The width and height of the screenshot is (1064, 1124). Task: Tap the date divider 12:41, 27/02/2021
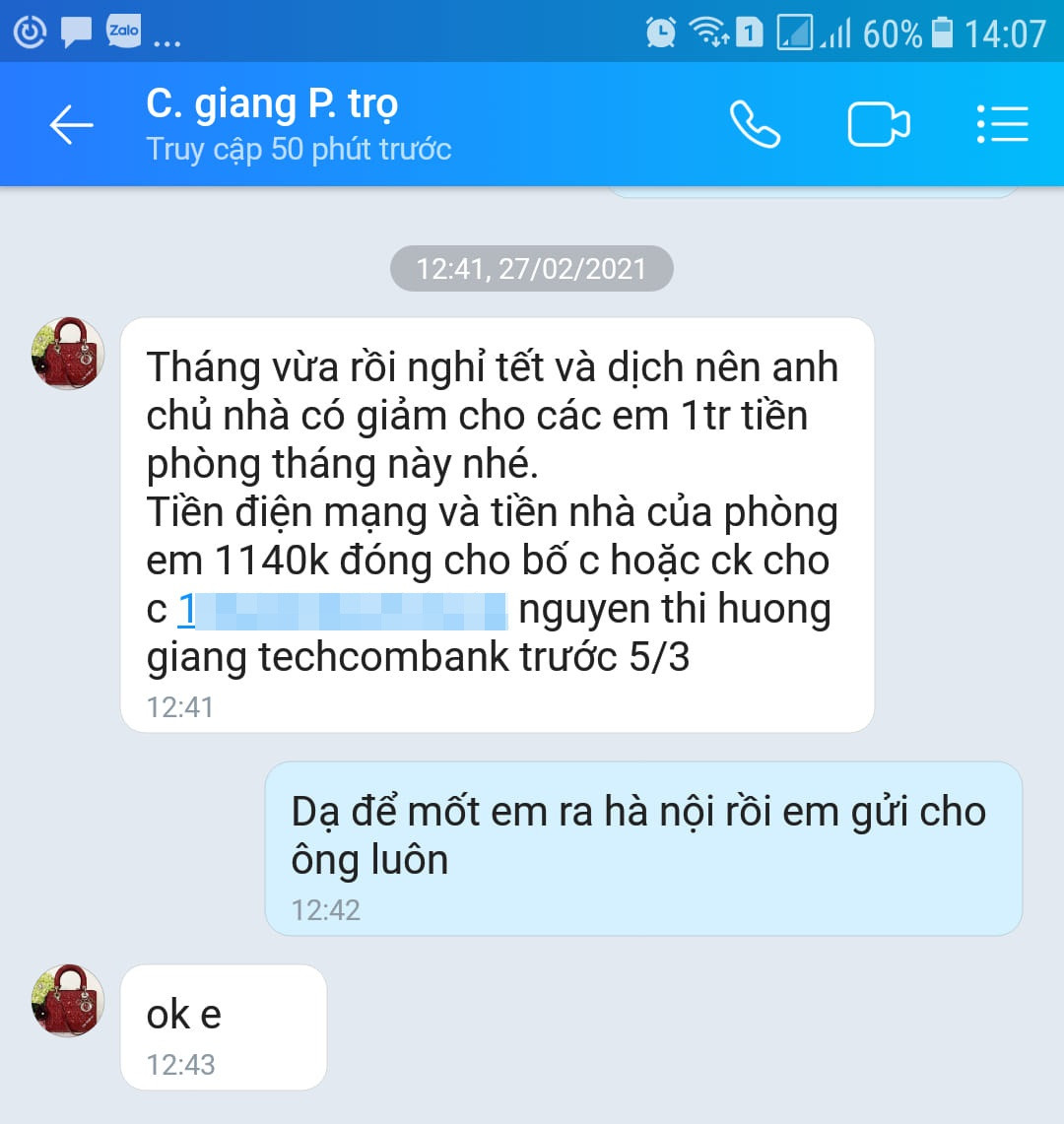tap(532, 267)
